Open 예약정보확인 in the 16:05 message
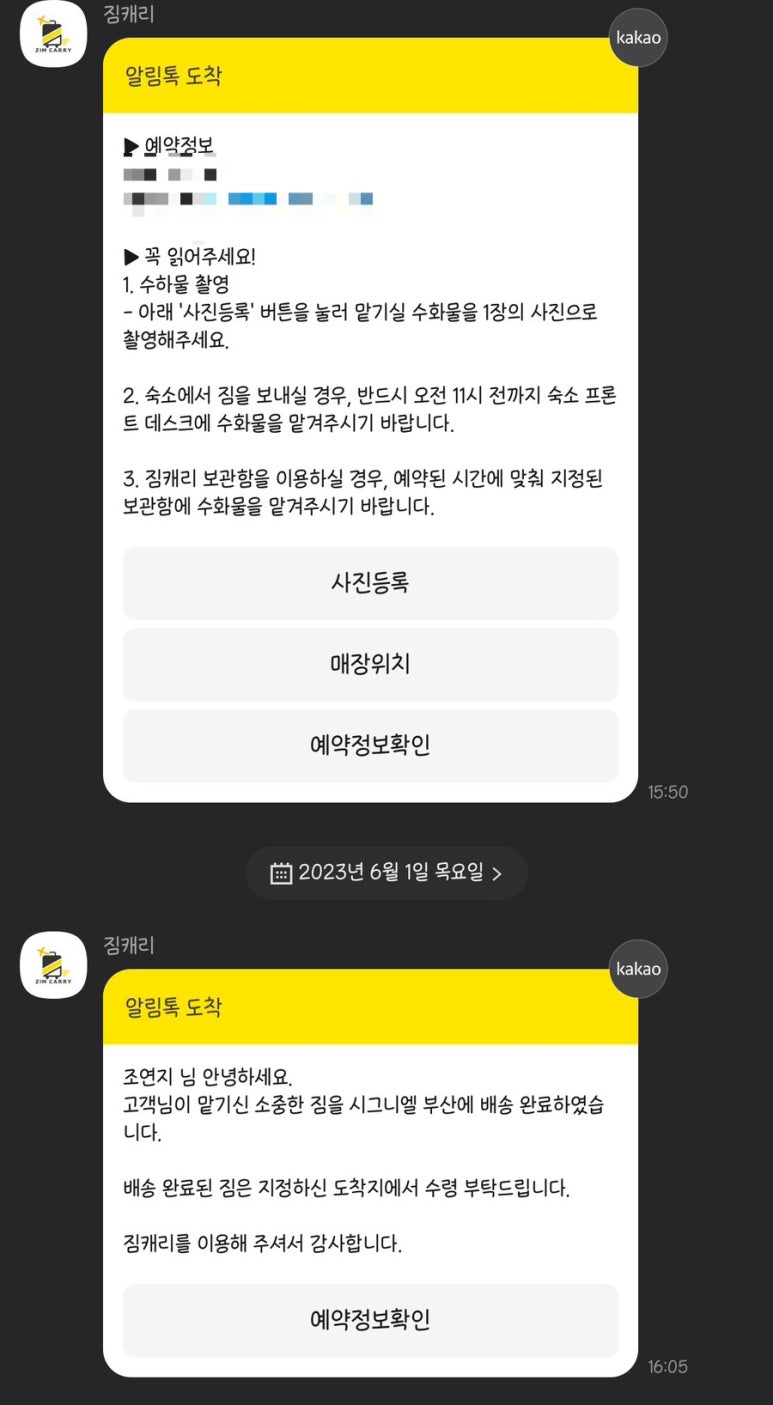773x1405 pixels. pyautogui.click(x=370, y=1320)
